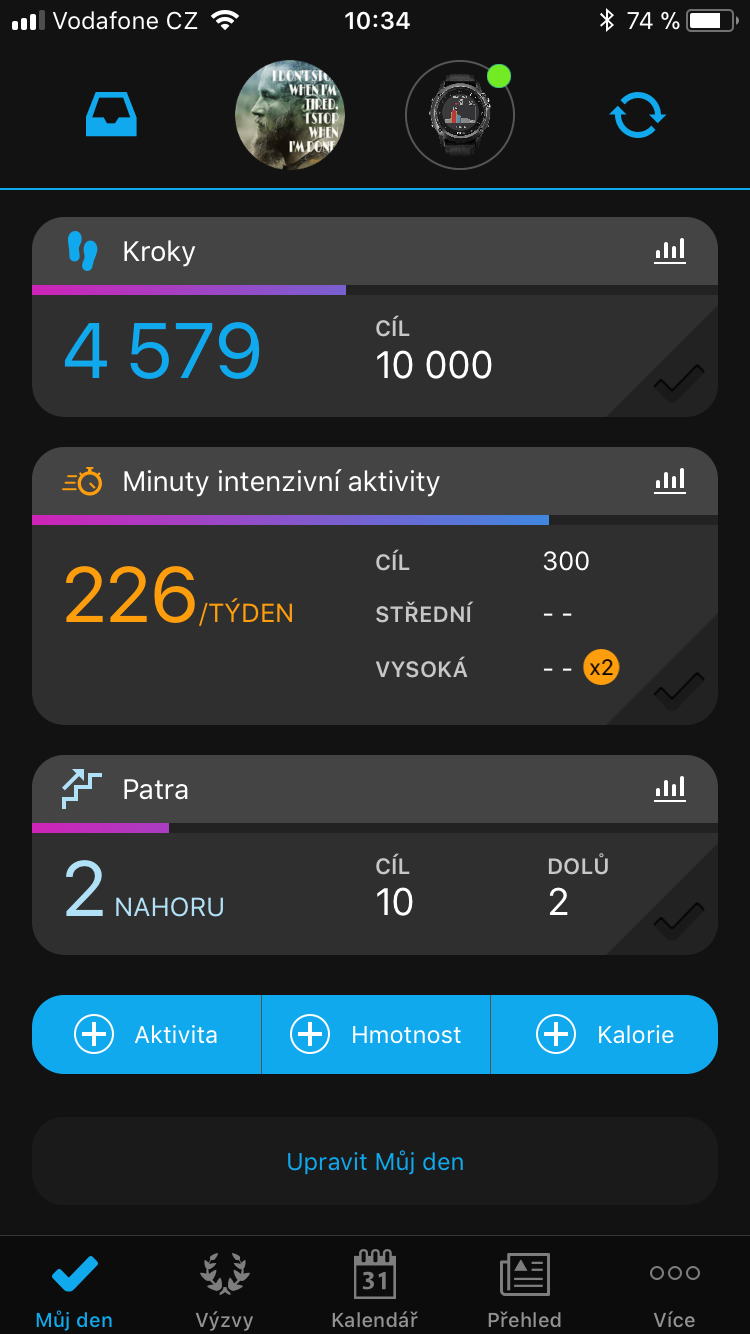This screenshot has width=750, height=1334.
Task: View chart for Kroky
Action: tap(670, 251)
